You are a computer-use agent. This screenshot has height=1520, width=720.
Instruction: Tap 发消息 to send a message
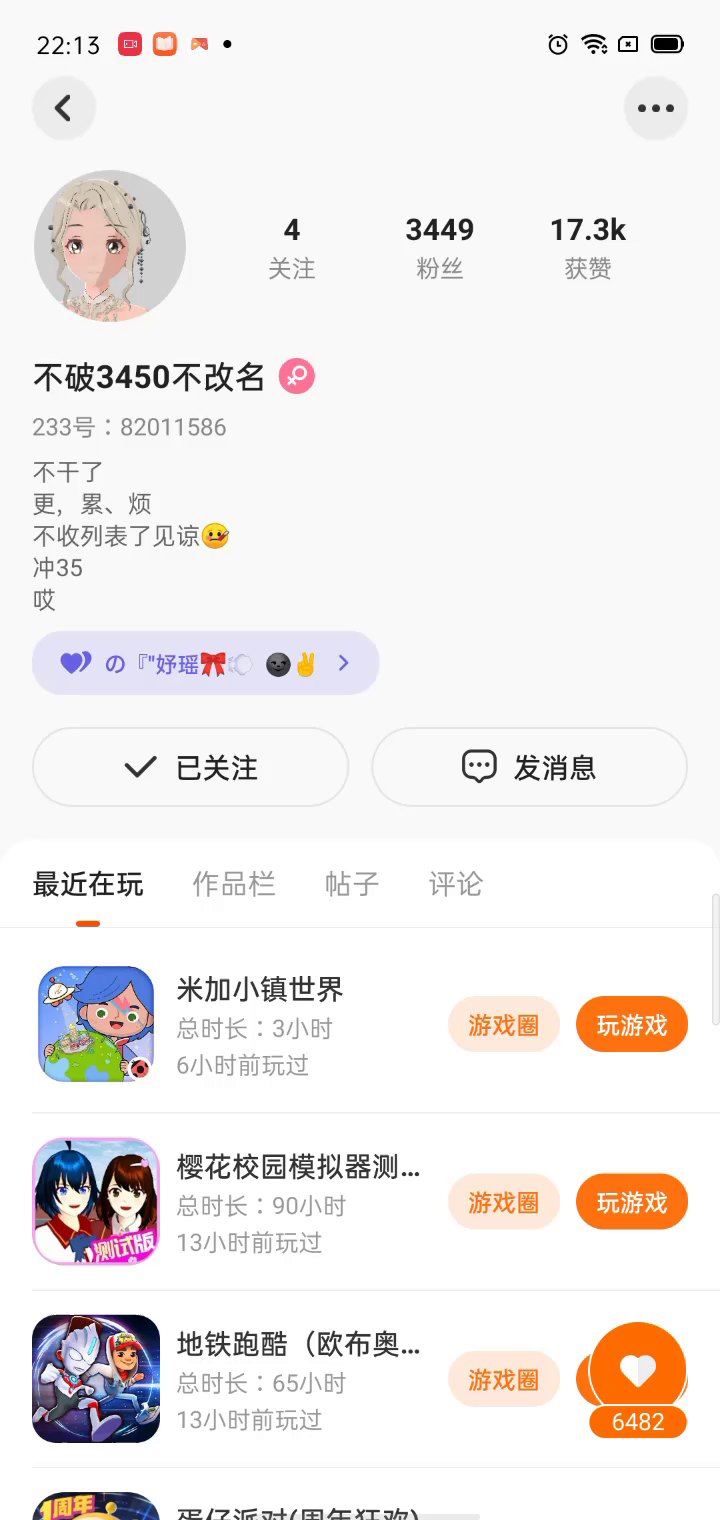point(529,767)
